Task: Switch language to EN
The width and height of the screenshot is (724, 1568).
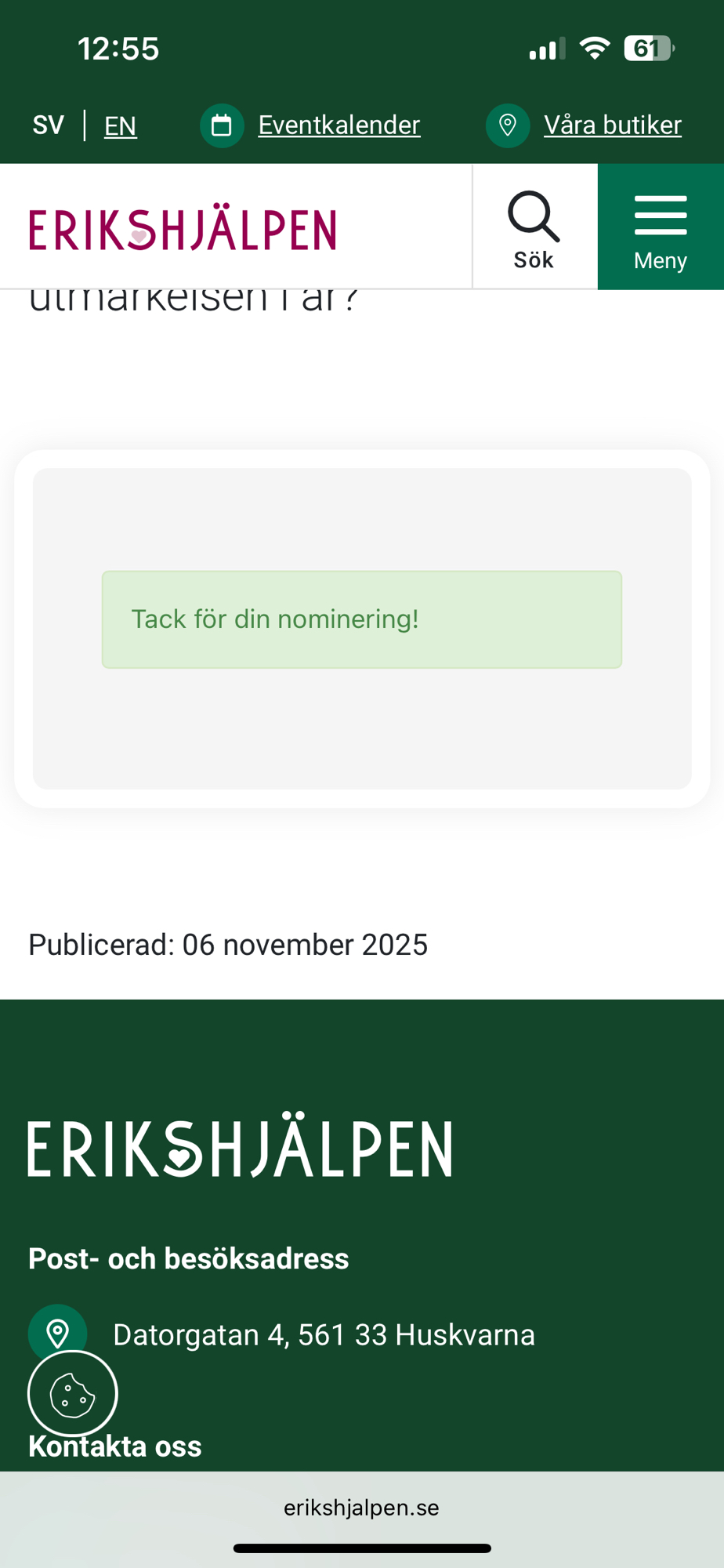Action: coord(120,125)
